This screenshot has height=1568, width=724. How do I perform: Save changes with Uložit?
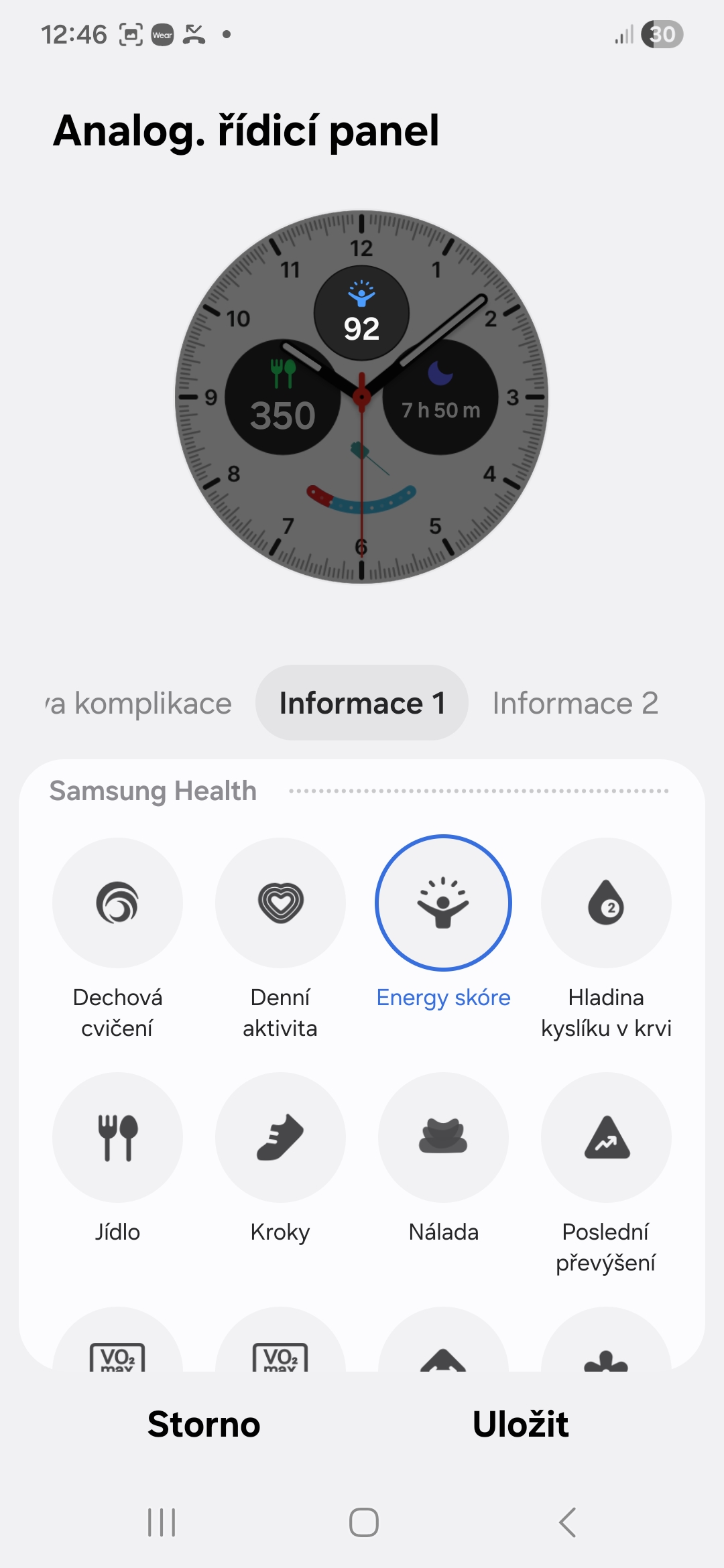click(x=520, y=1424)
